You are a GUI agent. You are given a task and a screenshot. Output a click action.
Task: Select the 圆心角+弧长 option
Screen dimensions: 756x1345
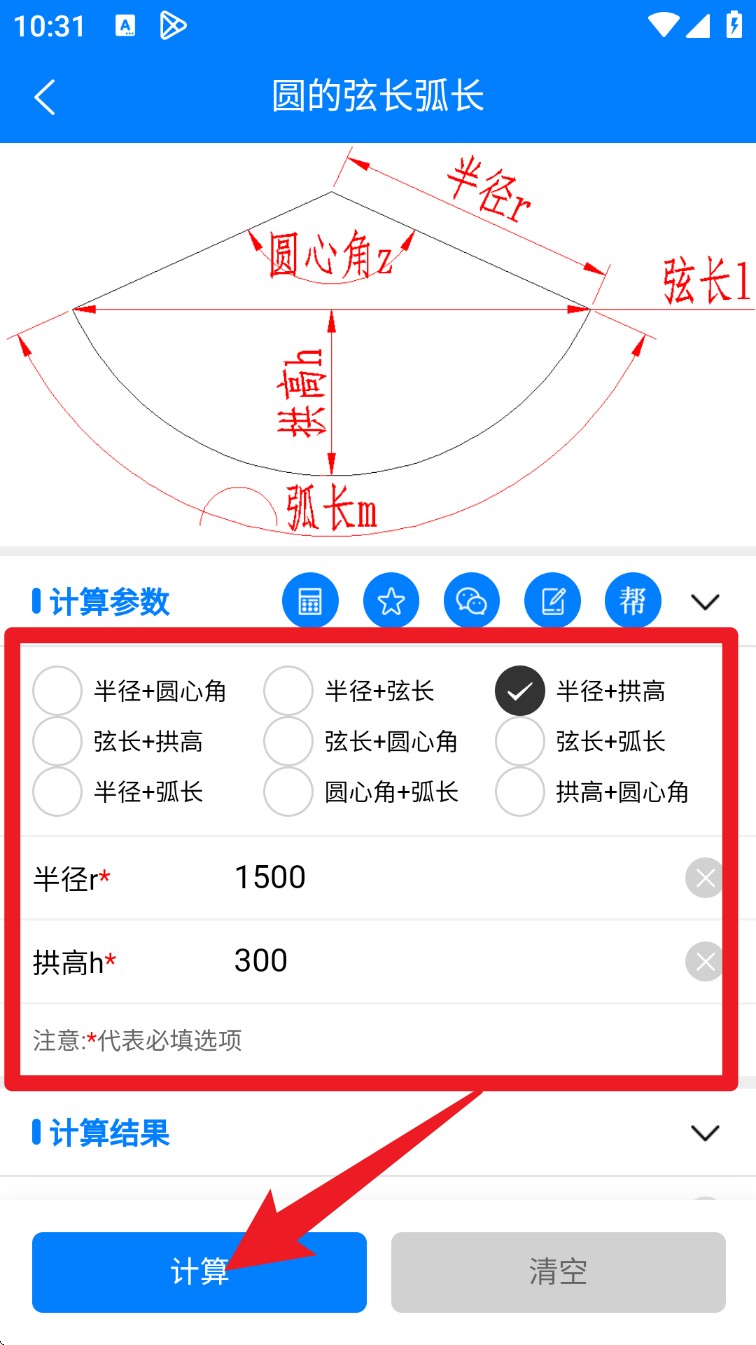(x=288, y=792)
